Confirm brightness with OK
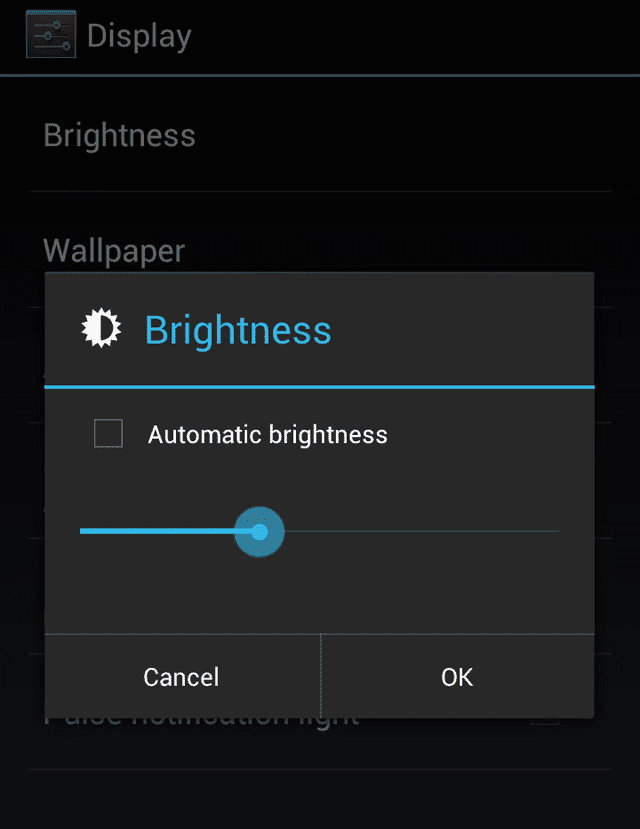The height and width of the screenshot is (829, 640). point(457,677)
